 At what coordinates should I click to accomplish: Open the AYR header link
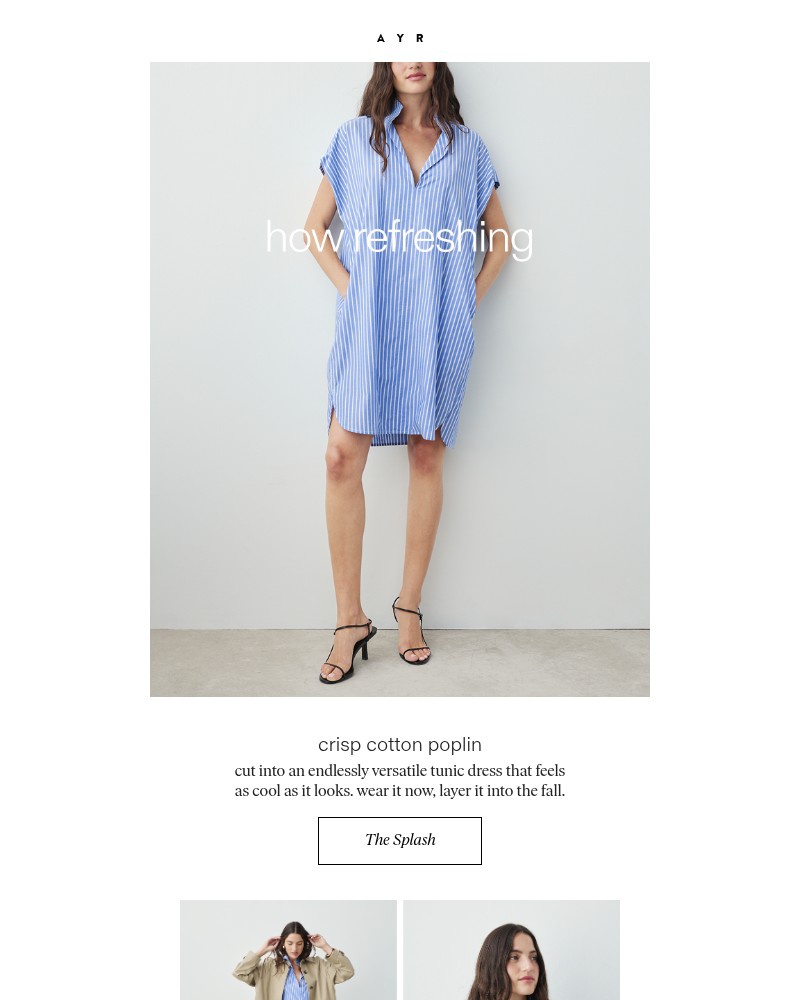(x=400, y=38)
